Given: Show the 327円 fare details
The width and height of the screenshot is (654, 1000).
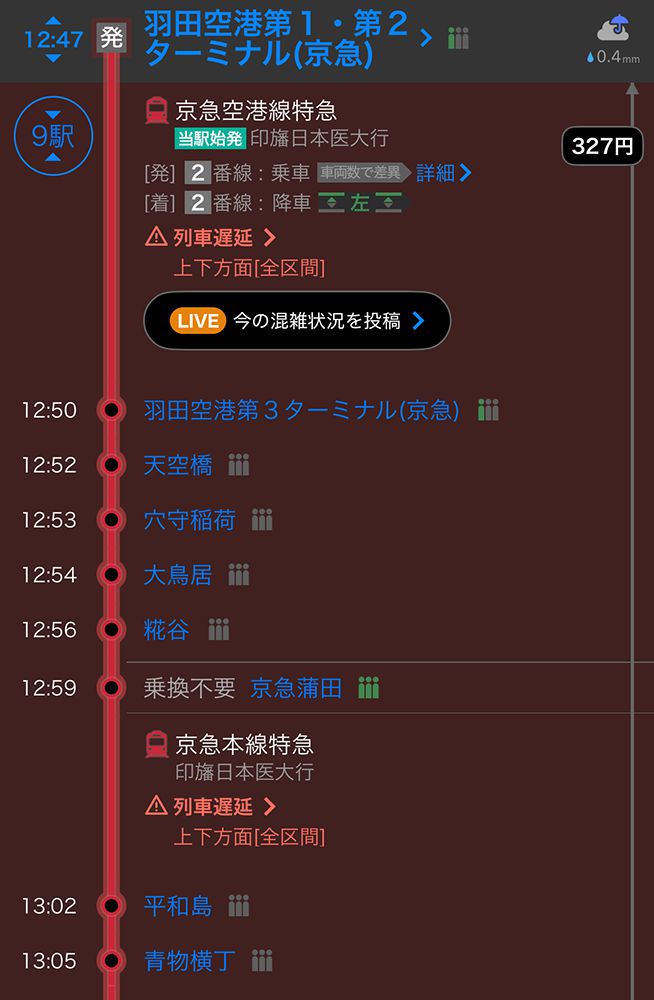Looking at the screenshot, I should coord(602,146).
